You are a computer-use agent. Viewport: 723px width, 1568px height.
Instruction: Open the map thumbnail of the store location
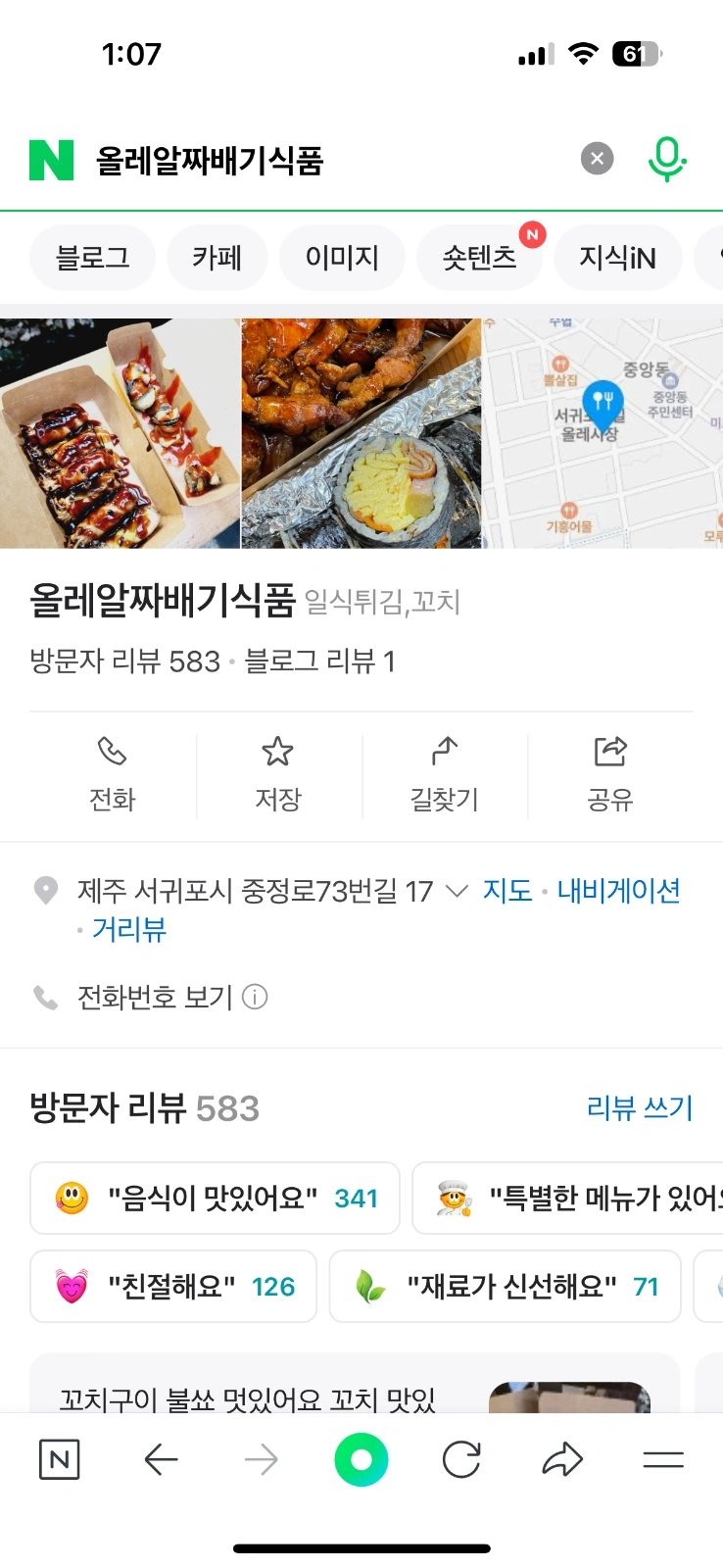pyautogui.click(x=603, y=433)
